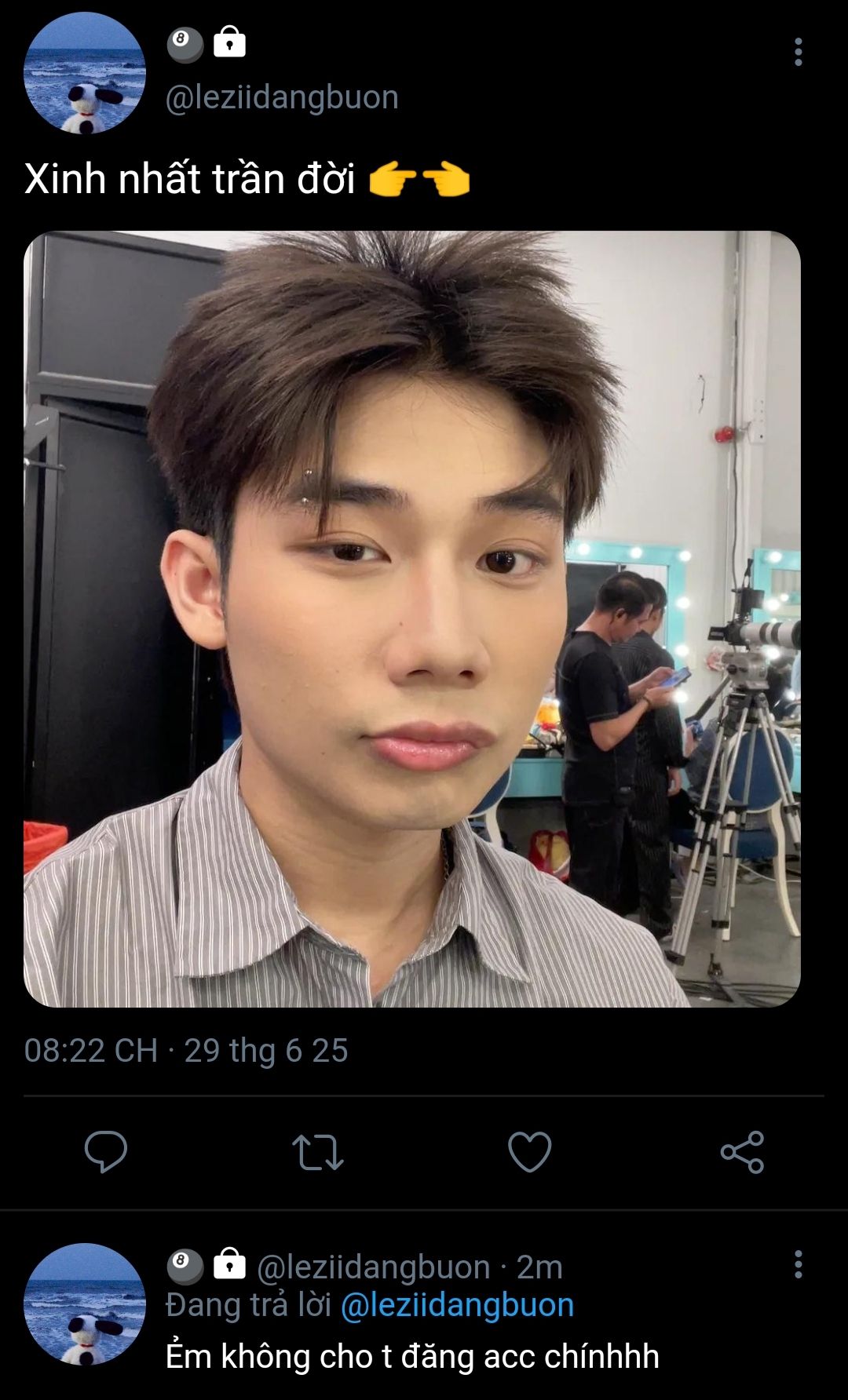View the attached selfie photo in full

[x=412, y=619]
